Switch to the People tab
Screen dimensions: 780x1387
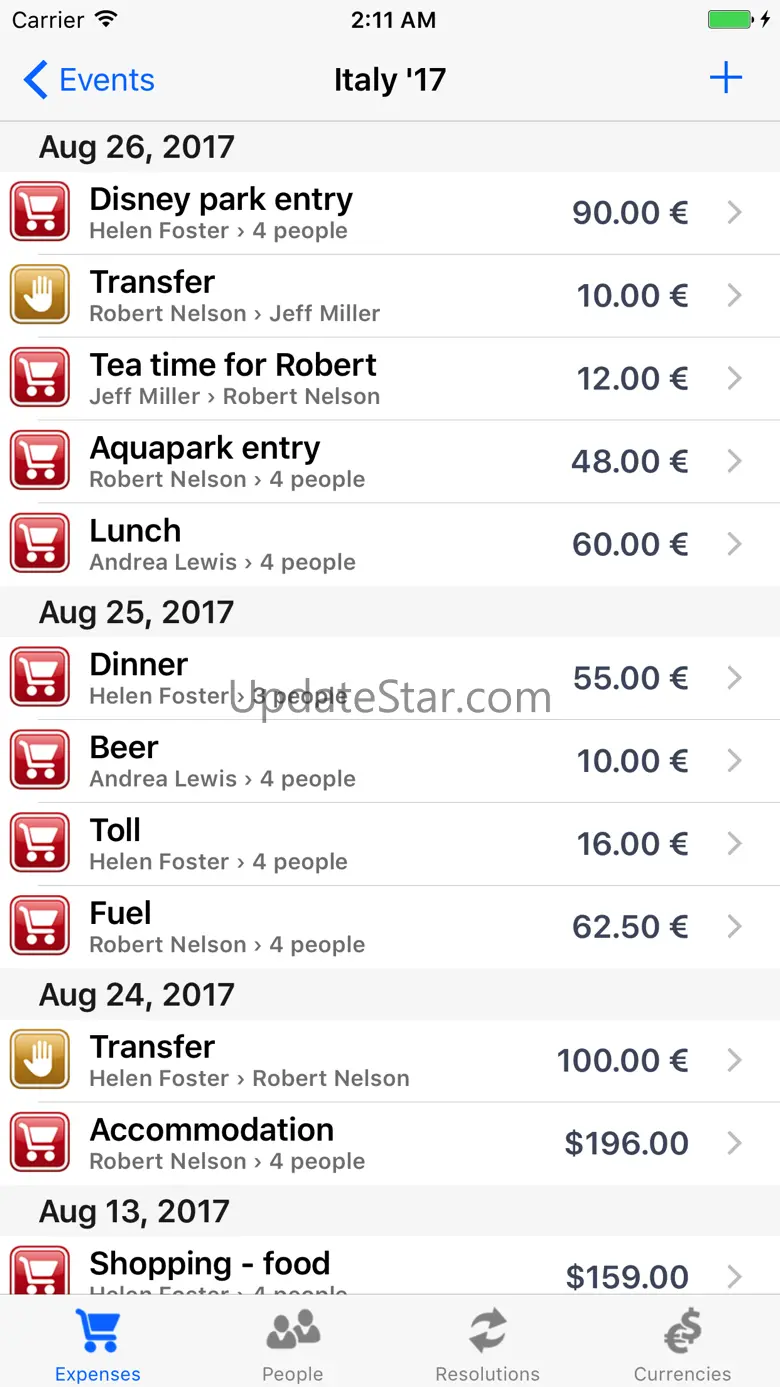tap(293, 1343)
